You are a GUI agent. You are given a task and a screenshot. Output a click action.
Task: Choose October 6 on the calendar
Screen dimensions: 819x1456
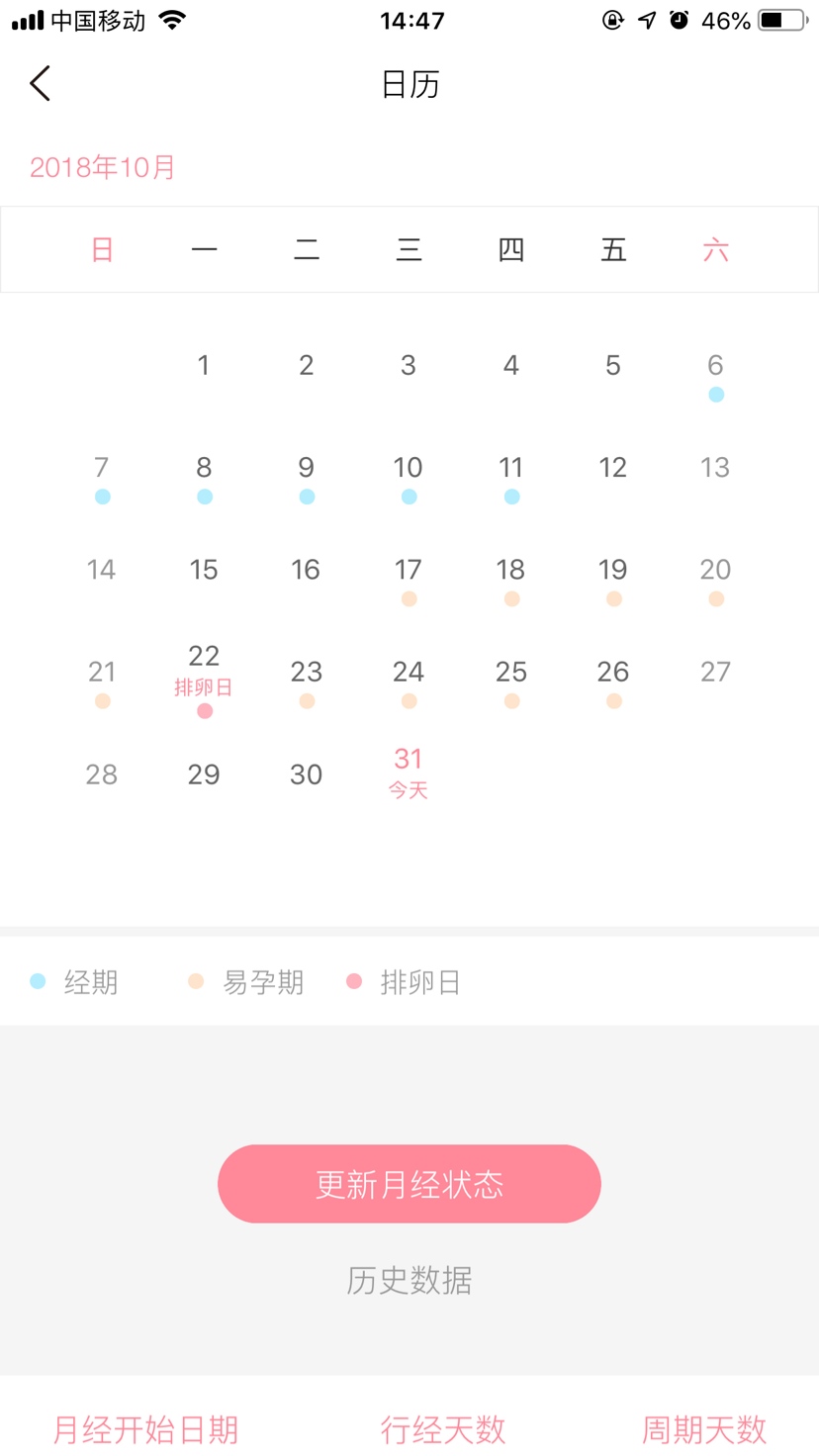tap(715, 371)
